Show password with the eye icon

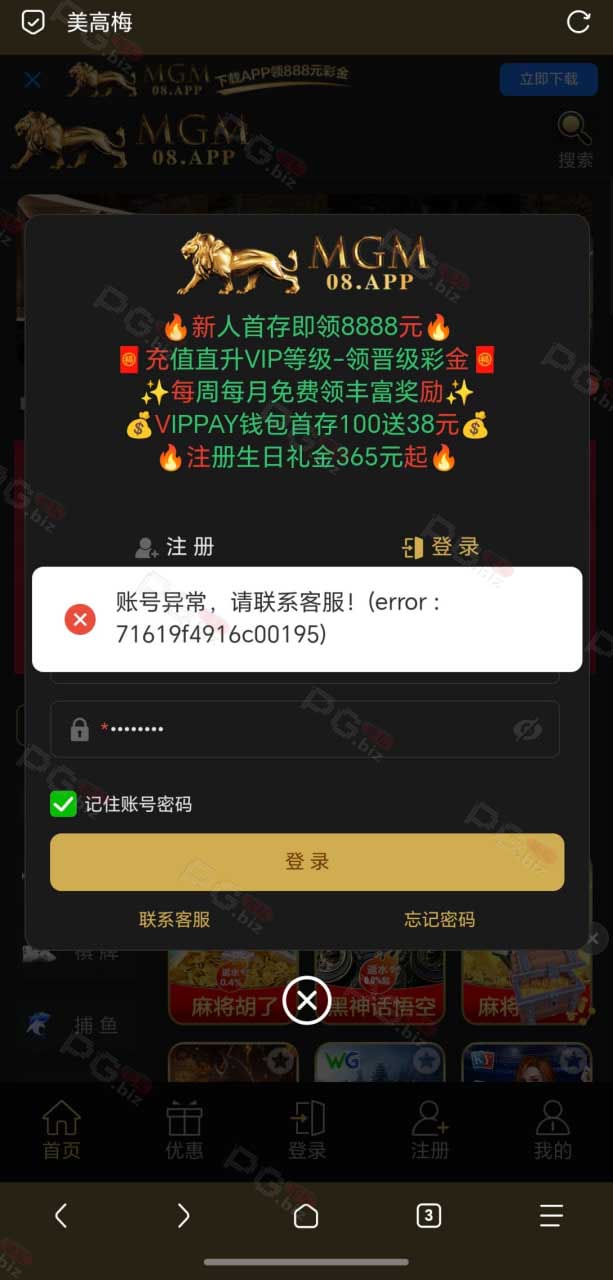527,729
